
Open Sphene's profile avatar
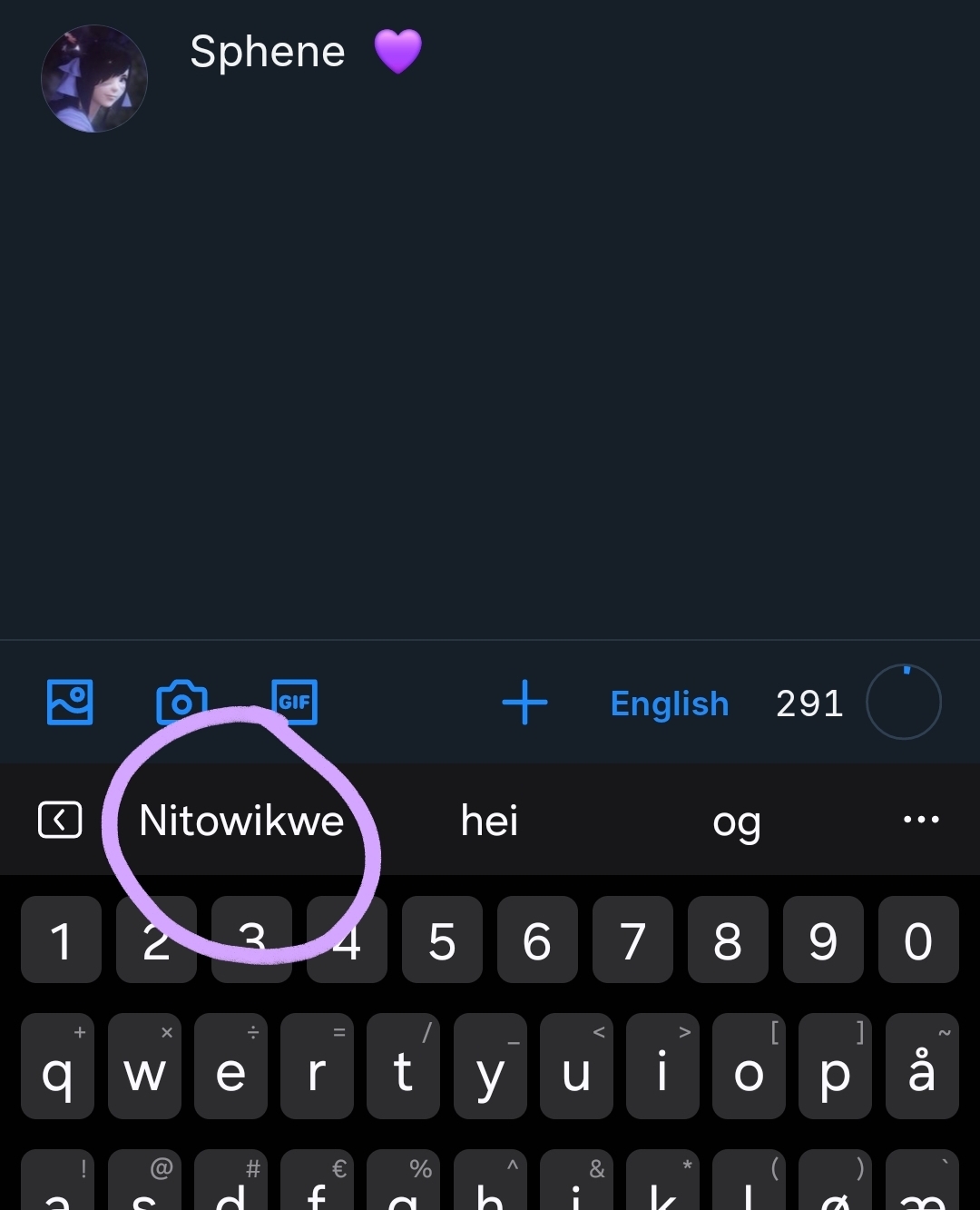click(x=94, y=79)
